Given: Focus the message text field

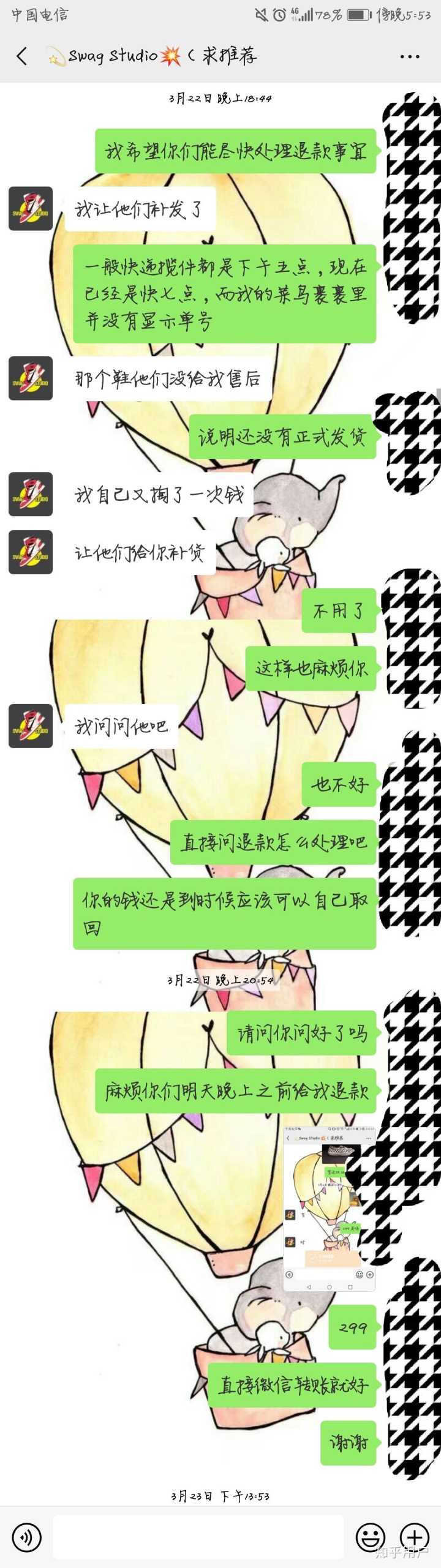Looking at the screenshot, I should pyautogui.click(x=198, y=1537).
